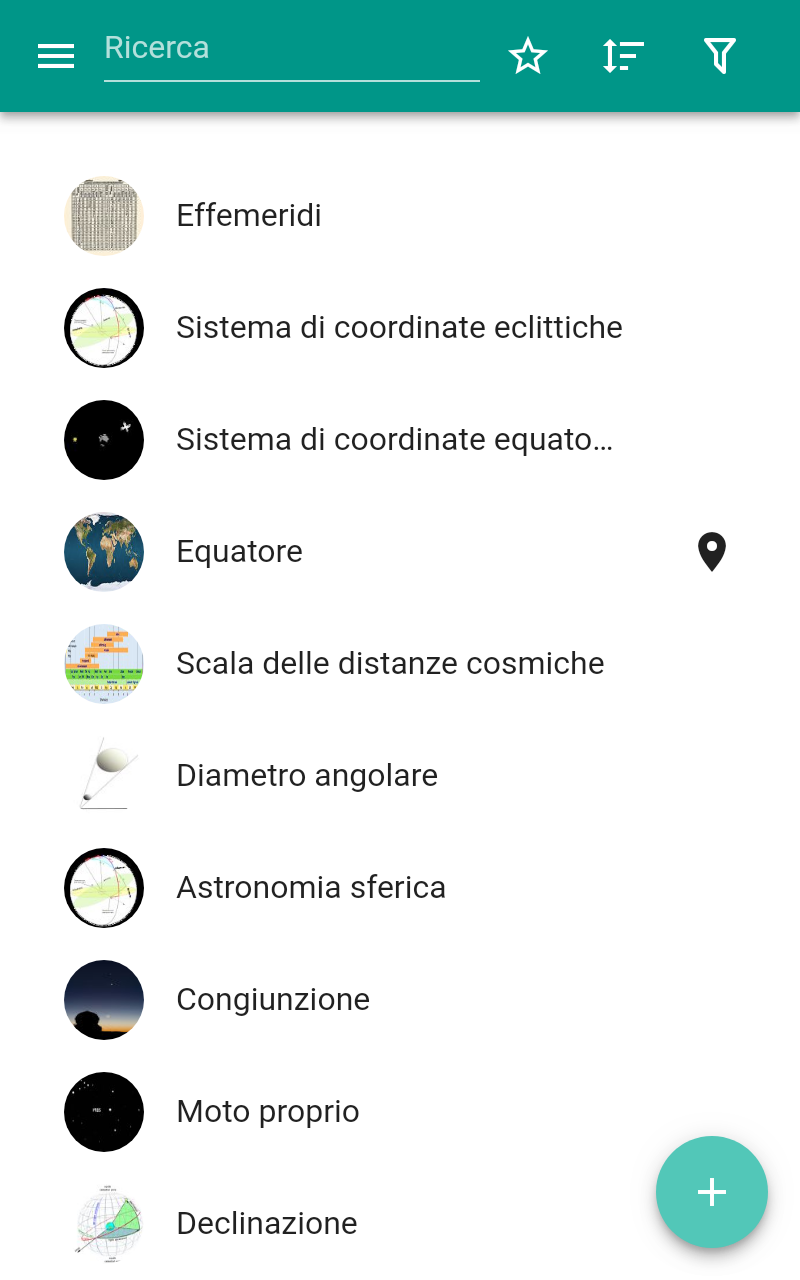Open the Effemeridi entry

[249, 216]
